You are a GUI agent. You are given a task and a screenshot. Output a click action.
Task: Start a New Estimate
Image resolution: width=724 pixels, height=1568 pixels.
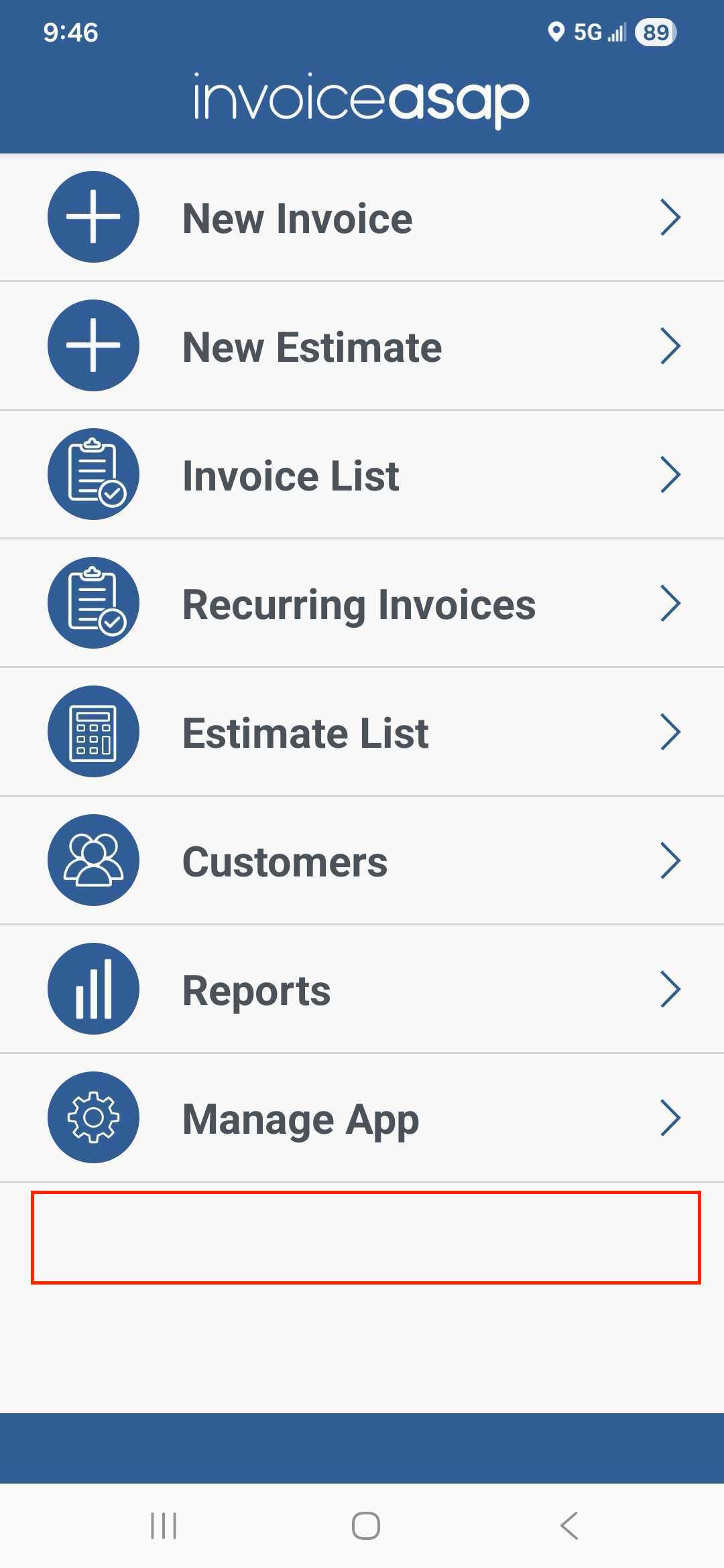pyautogui.click(x=362, y=346)
